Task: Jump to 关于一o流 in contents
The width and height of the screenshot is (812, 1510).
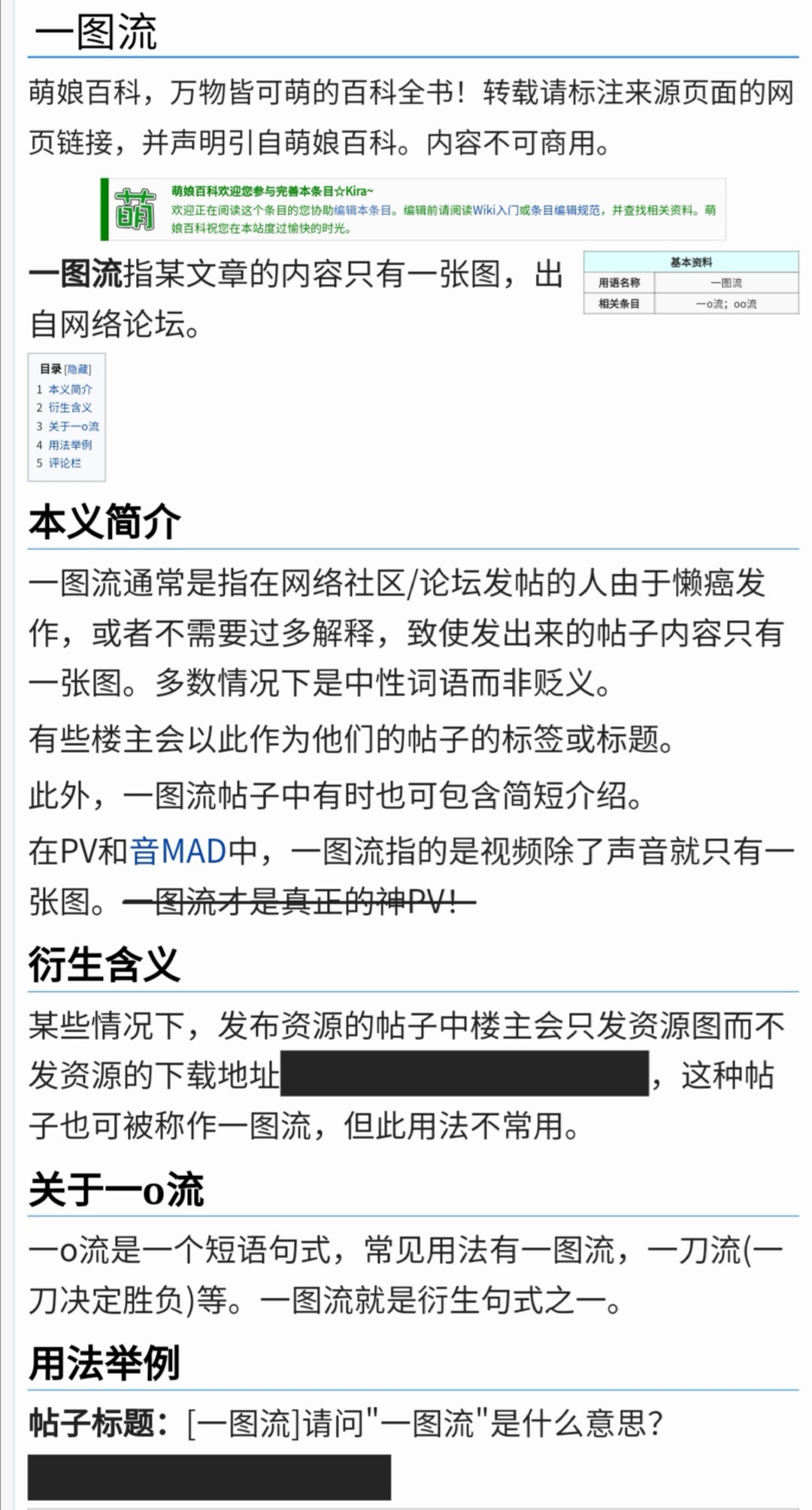Action: 73,426
